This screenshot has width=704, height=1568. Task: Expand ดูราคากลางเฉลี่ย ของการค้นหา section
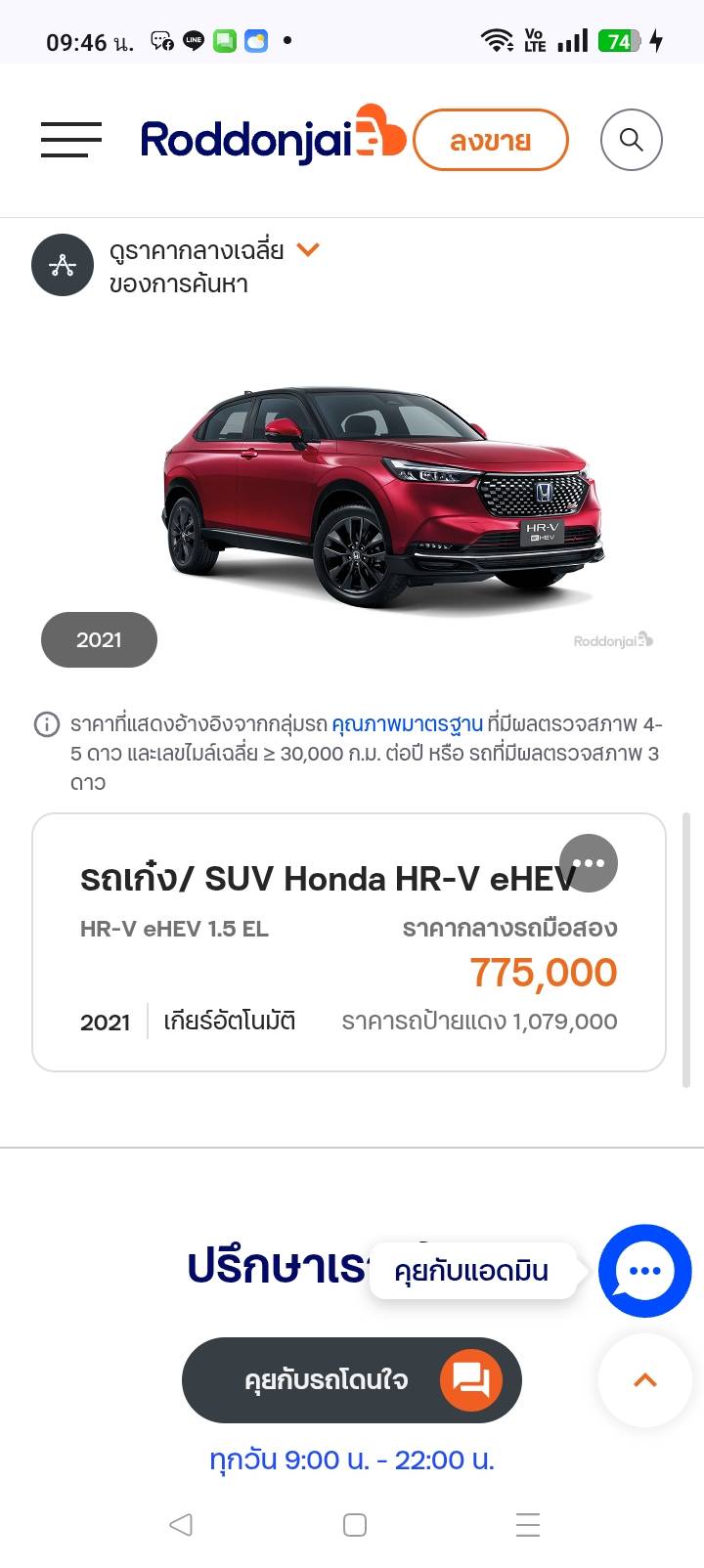307,250
